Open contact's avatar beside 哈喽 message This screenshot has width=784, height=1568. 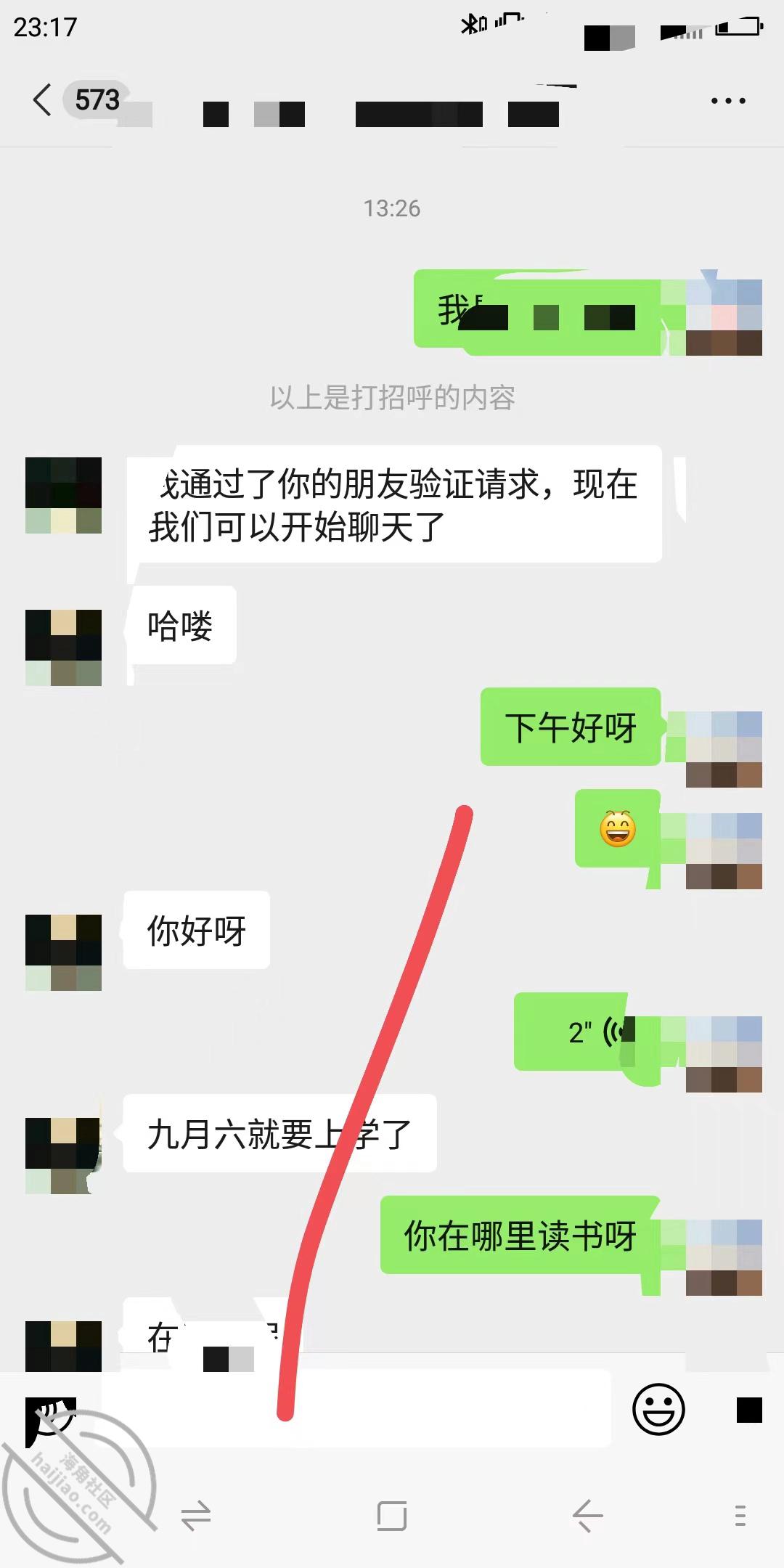63,648
